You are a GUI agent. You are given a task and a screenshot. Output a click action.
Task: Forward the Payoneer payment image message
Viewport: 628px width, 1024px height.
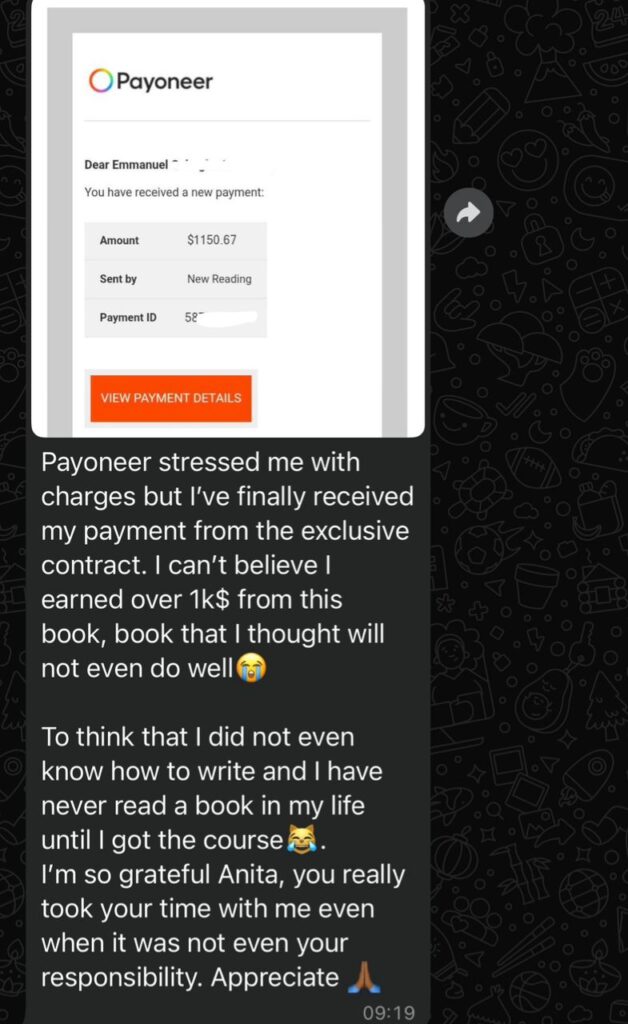pos(468,212)
